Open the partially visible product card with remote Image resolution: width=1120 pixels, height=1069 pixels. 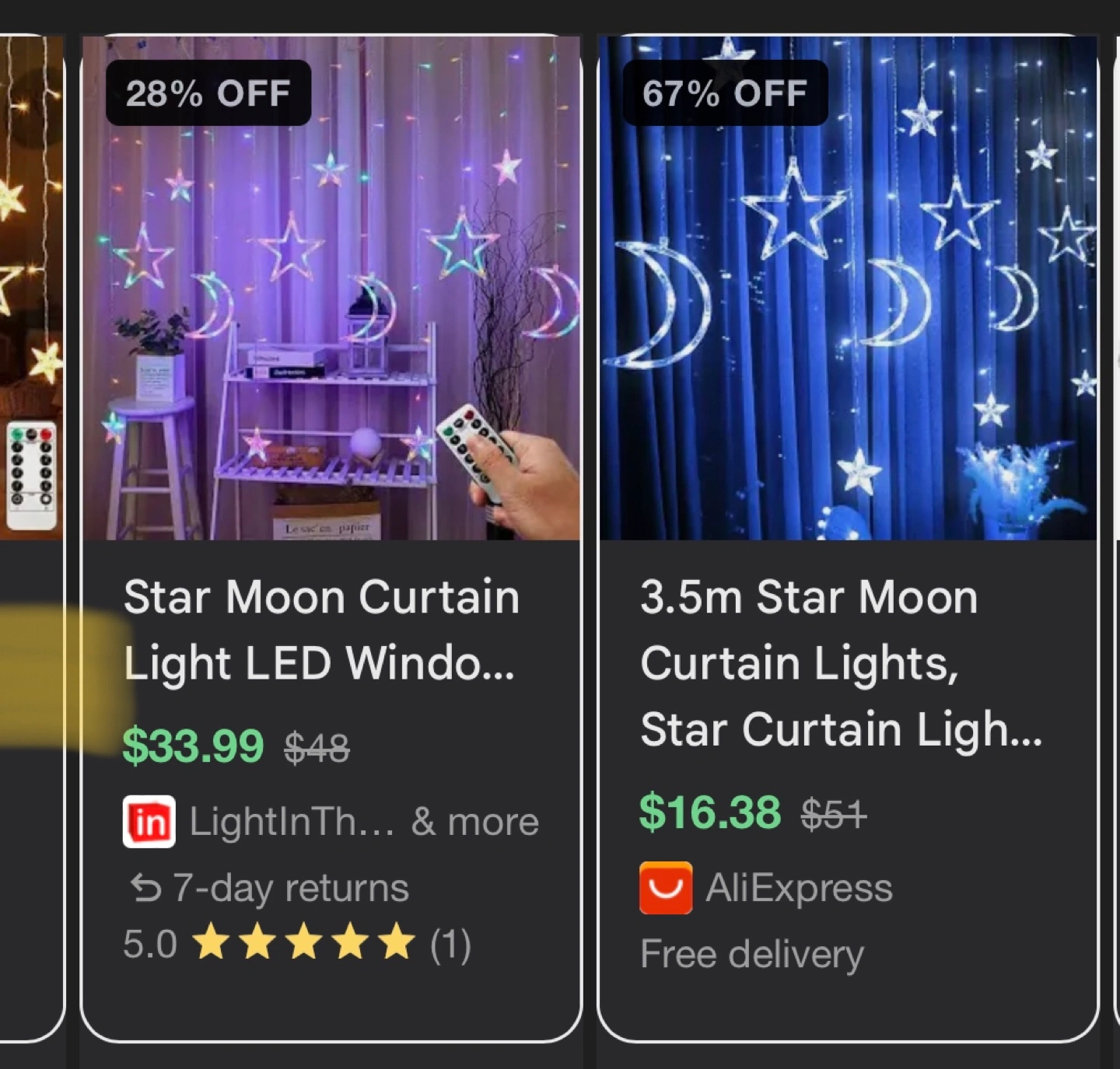[x=32, y=537]
